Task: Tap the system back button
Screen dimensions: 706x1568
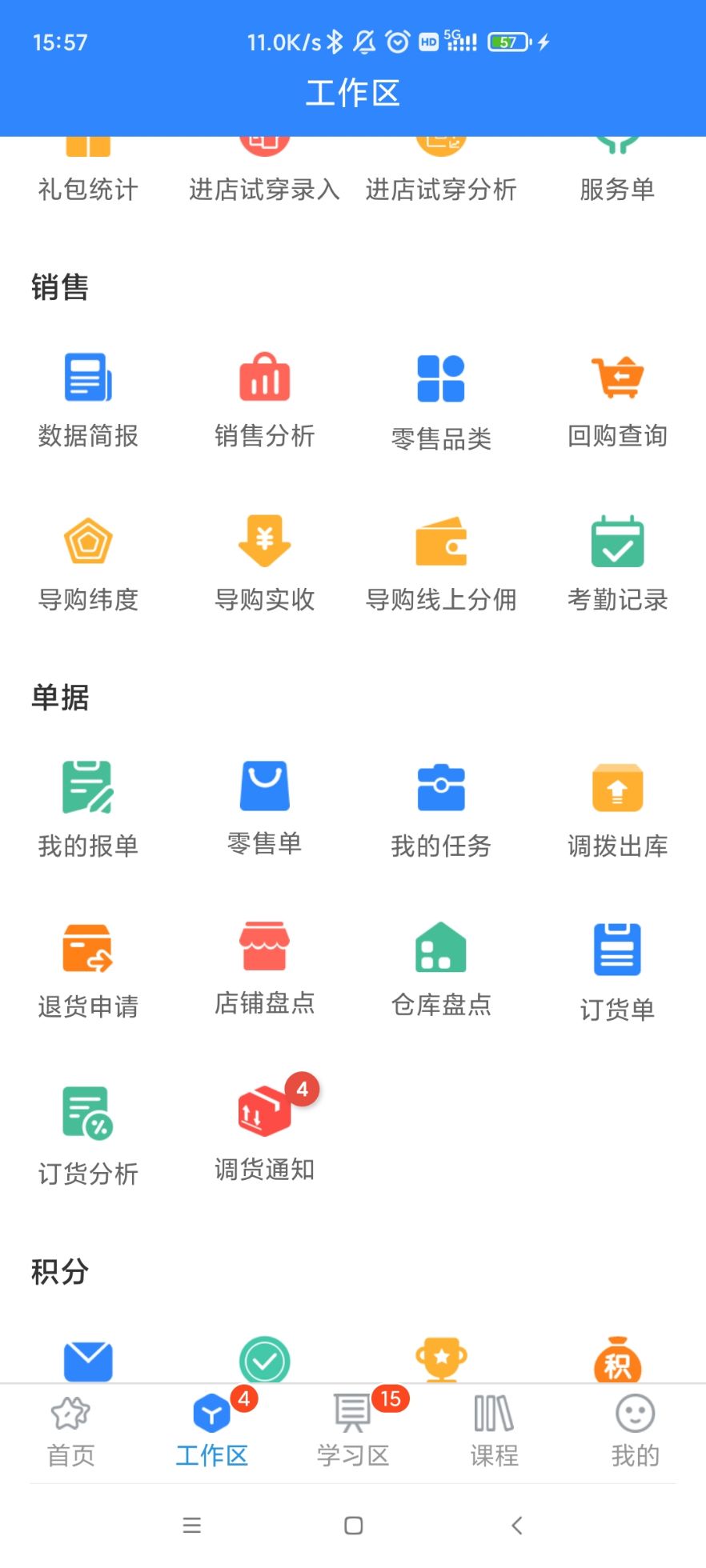Action: click(517, 1526)
